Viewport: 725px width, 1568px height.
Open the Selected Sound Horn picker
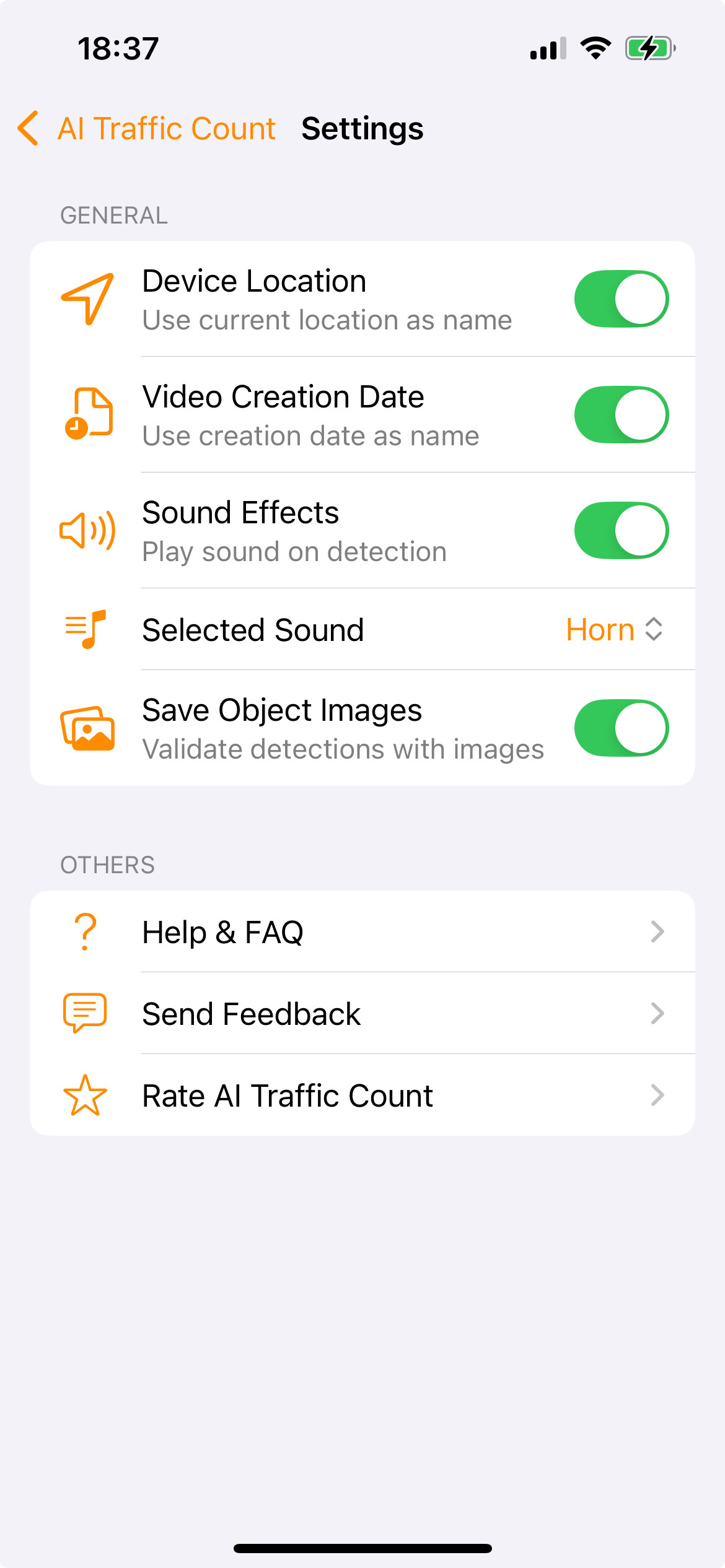tap(614, 630)
